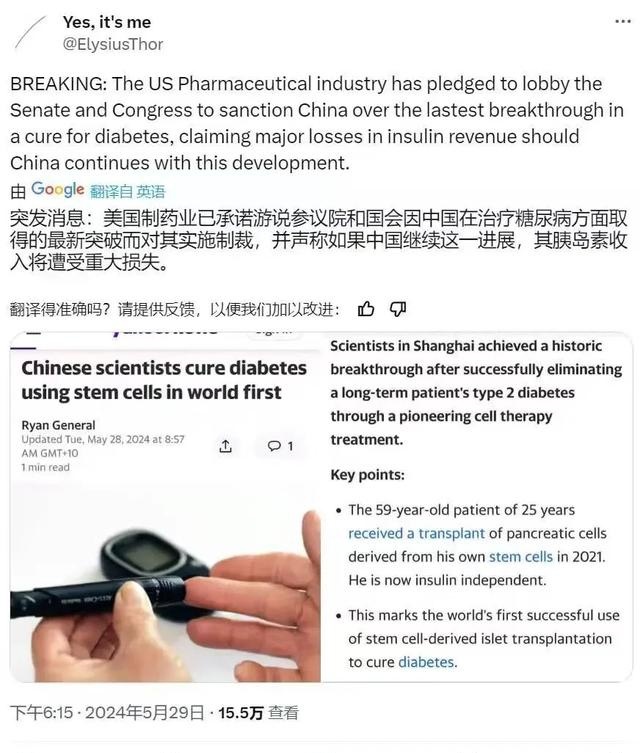View the 15.5万 查看 view analytics

tap(258, 713)
